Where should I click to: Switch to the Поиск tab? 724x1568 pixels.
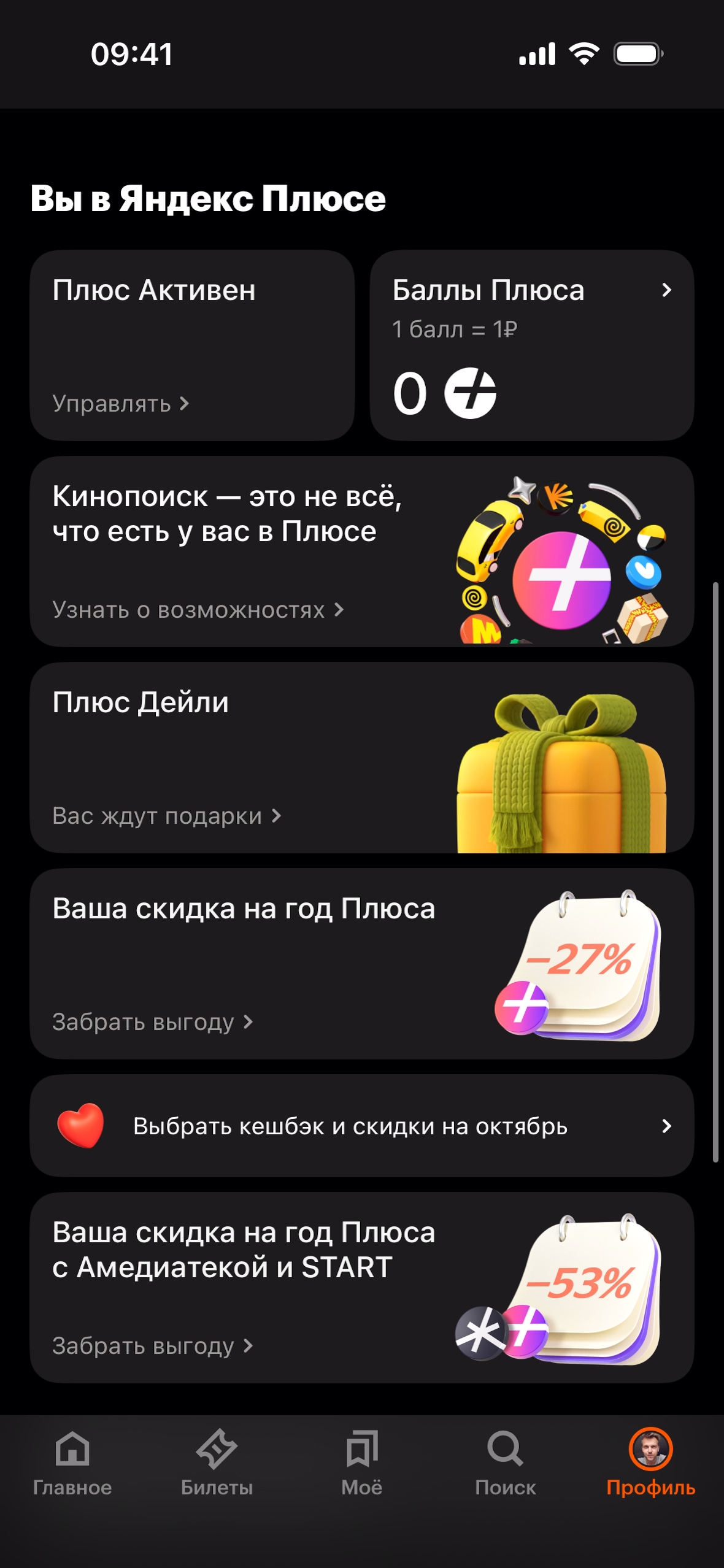click(505, 1463)
